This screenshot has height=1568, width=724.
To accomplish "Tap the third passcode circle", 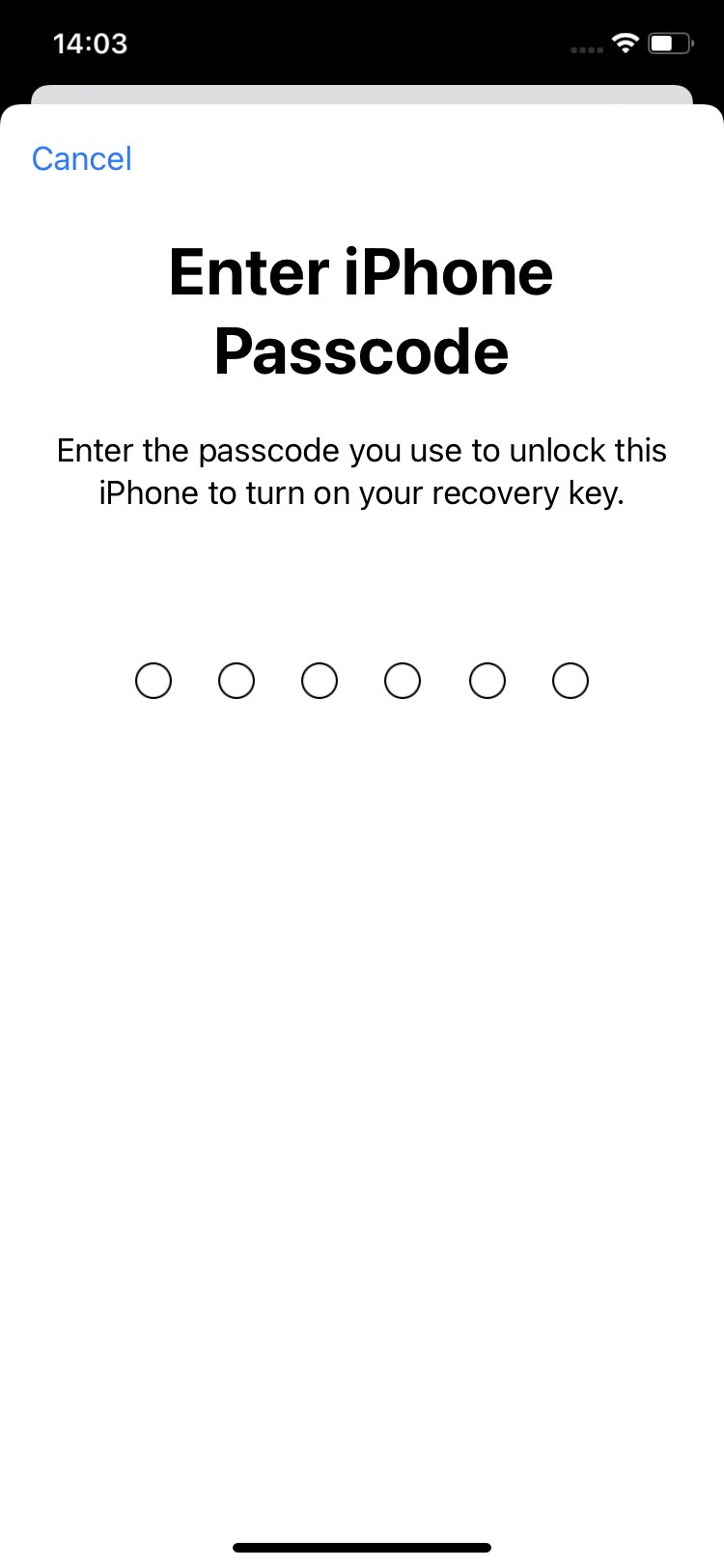I will (x=320, y=681).
